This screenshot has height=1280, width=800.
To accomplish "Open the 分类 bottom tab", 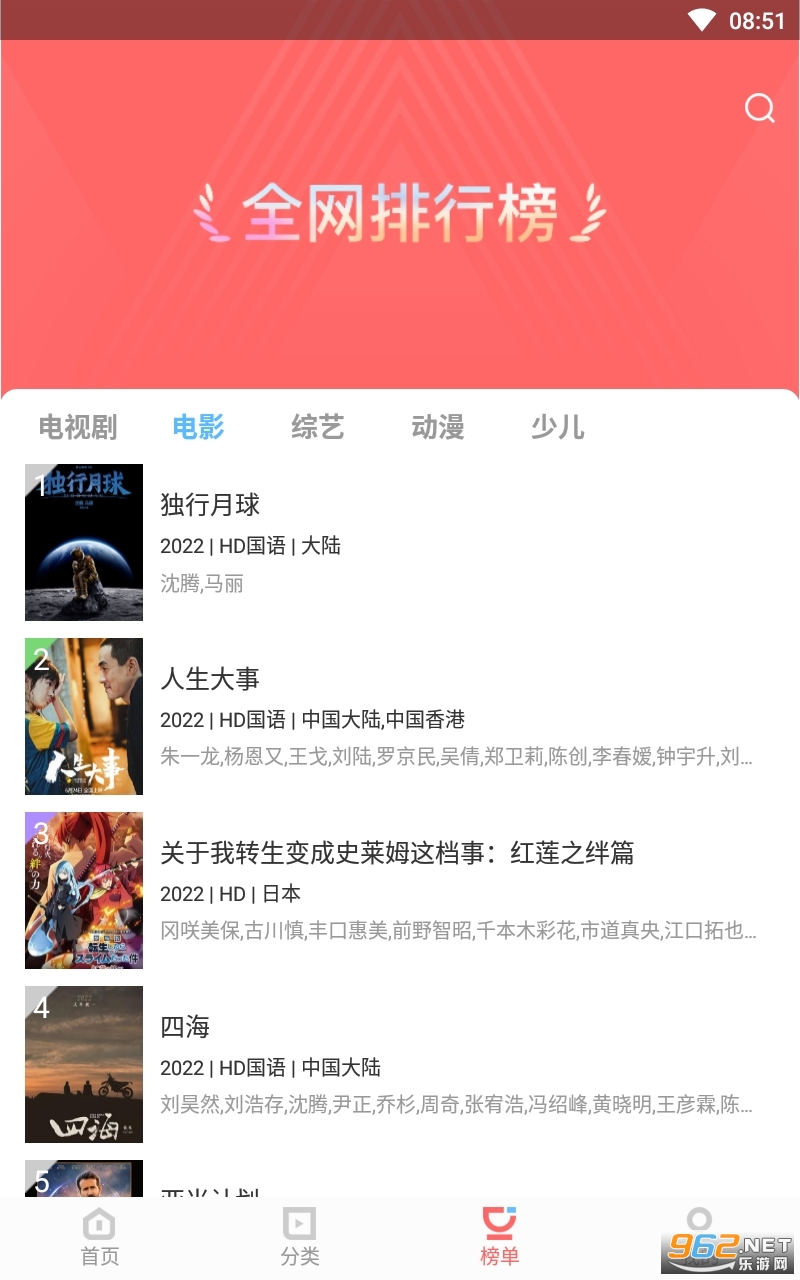I will pyautogui.click(x=300, y=1237).
